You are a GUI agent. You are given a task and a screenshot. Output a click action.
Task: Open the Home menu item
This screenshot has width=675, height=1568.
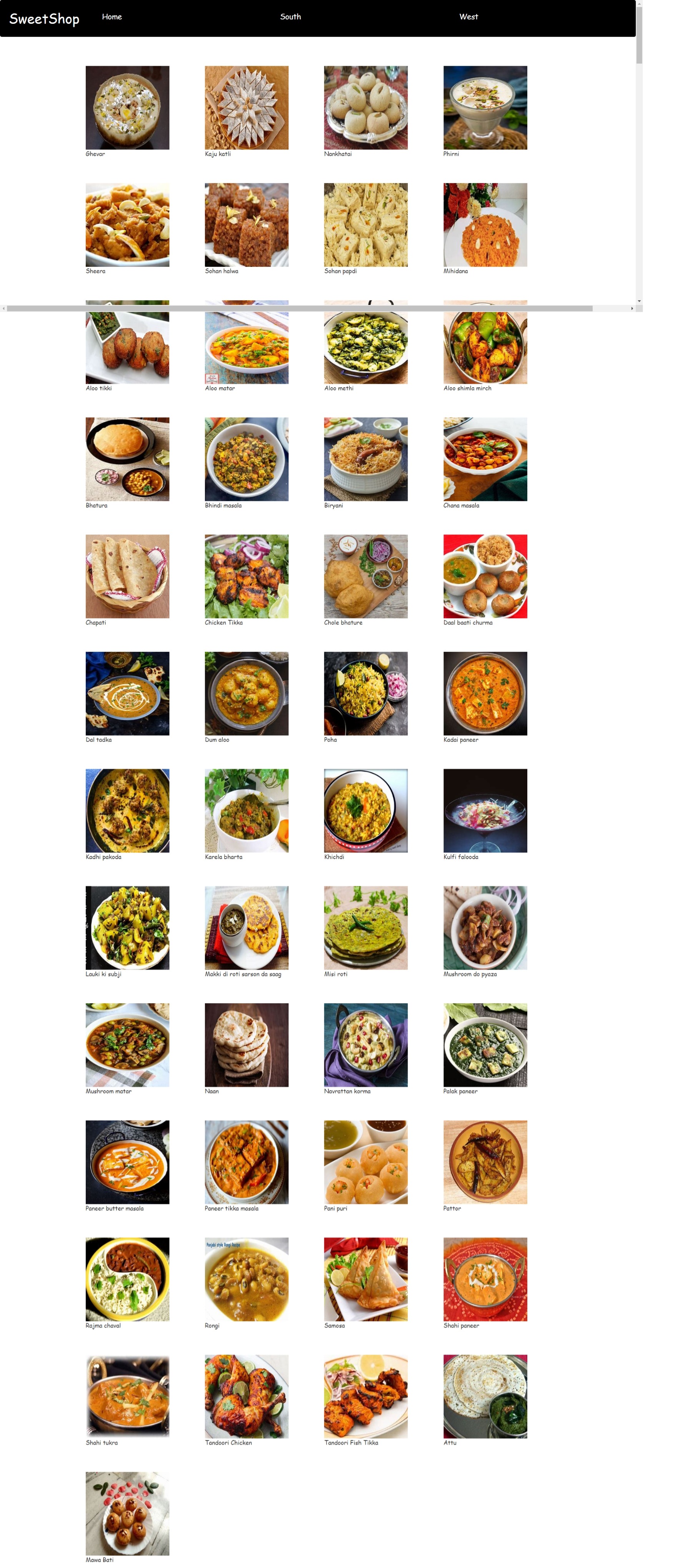(x=112, y=17)
